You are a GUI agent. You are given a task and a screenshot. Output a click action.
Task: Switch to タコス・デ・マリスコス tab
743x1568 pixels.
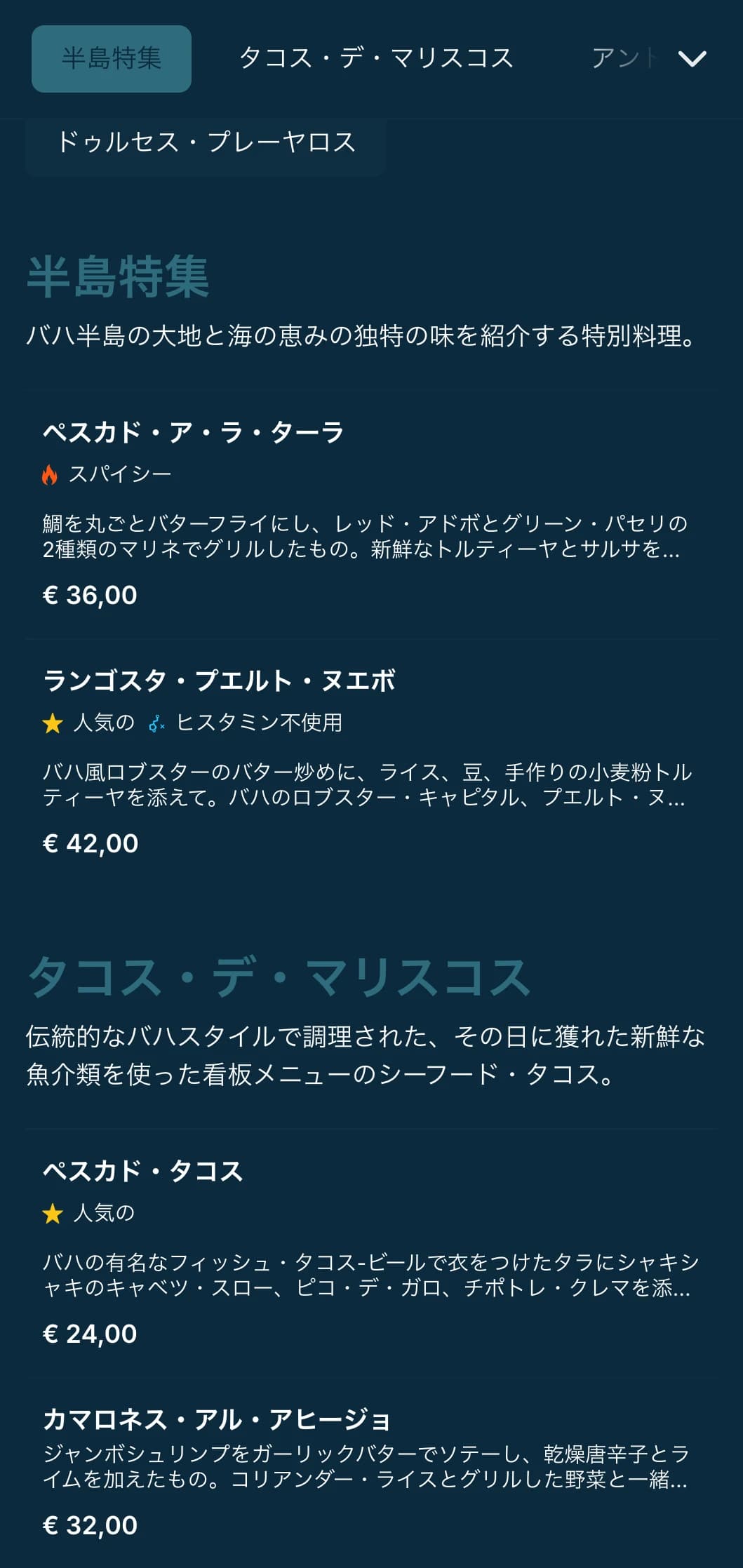[376, 59]
